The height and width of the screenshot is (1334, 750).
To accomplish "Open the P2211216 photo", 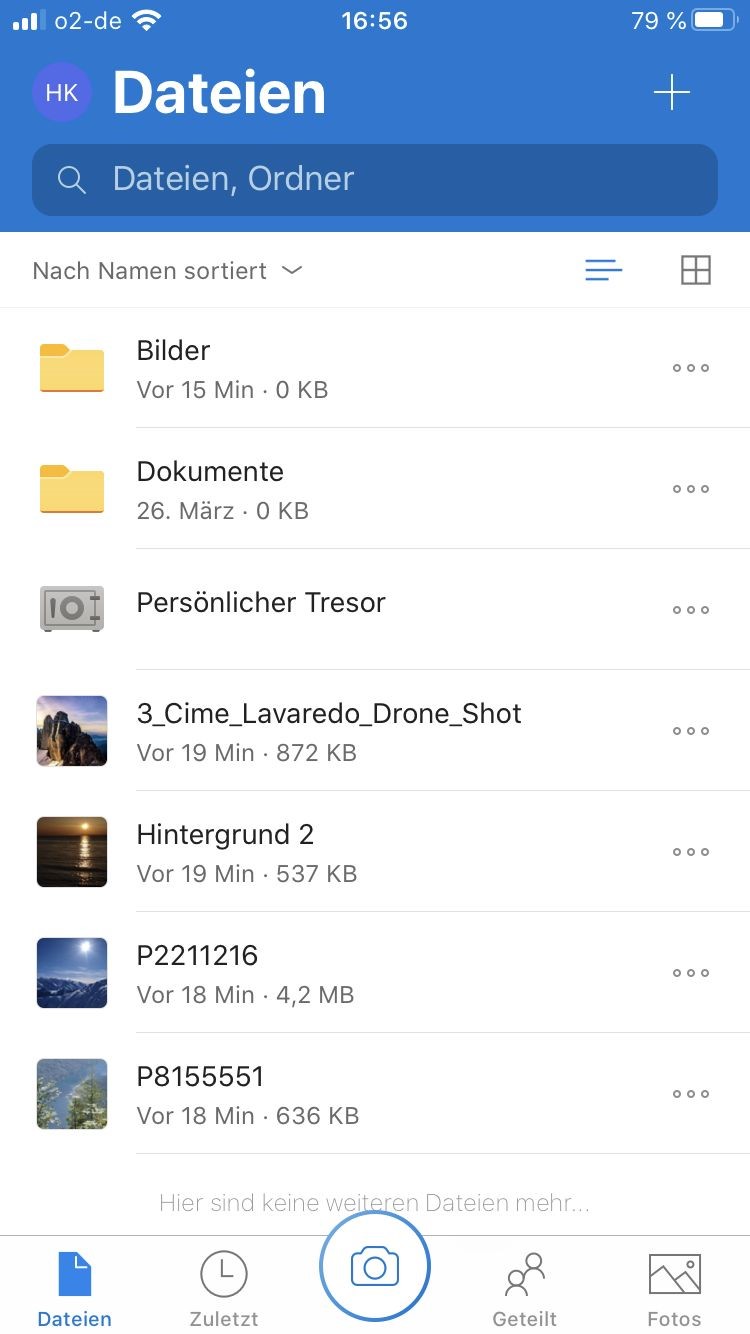I will point(375,973).
